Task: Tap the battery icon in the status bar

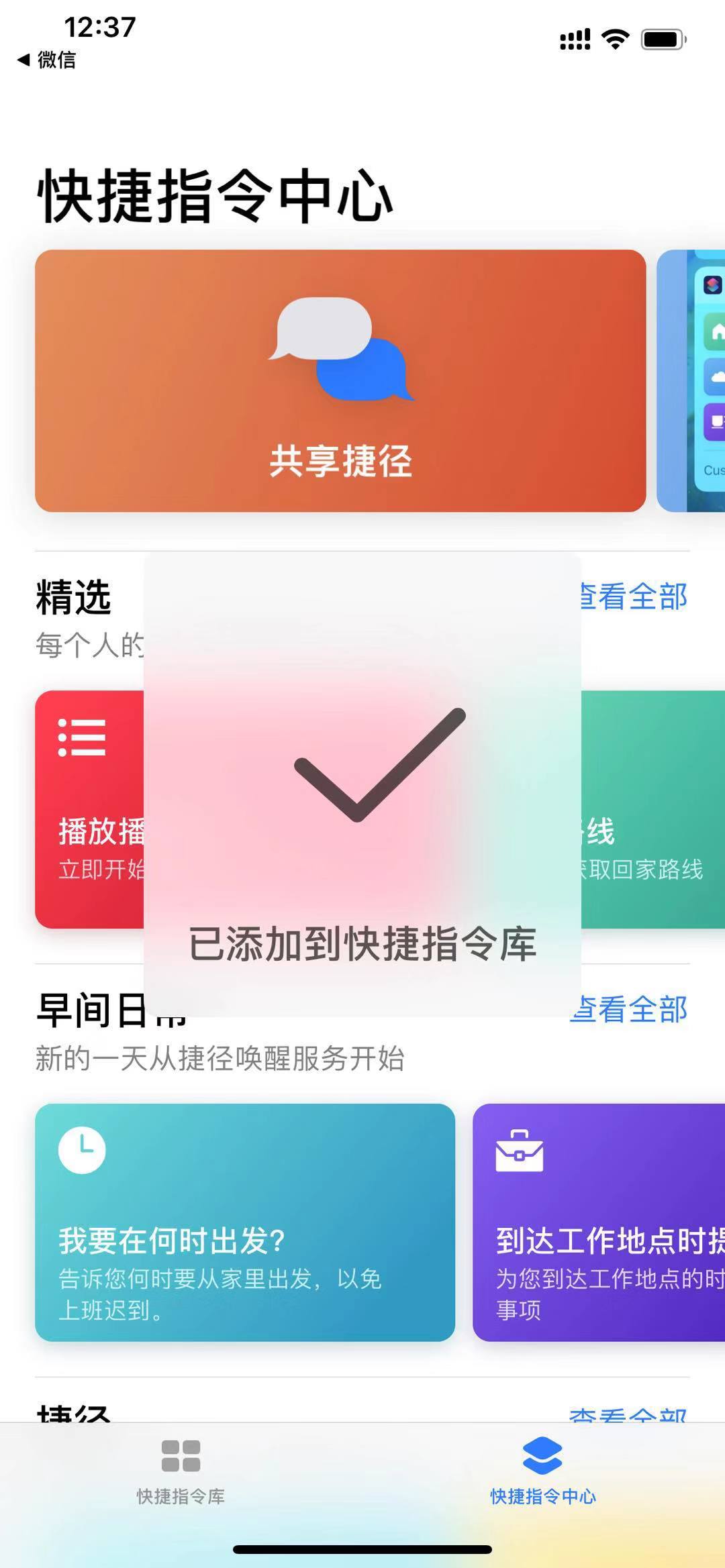Action: click(661, 39)
